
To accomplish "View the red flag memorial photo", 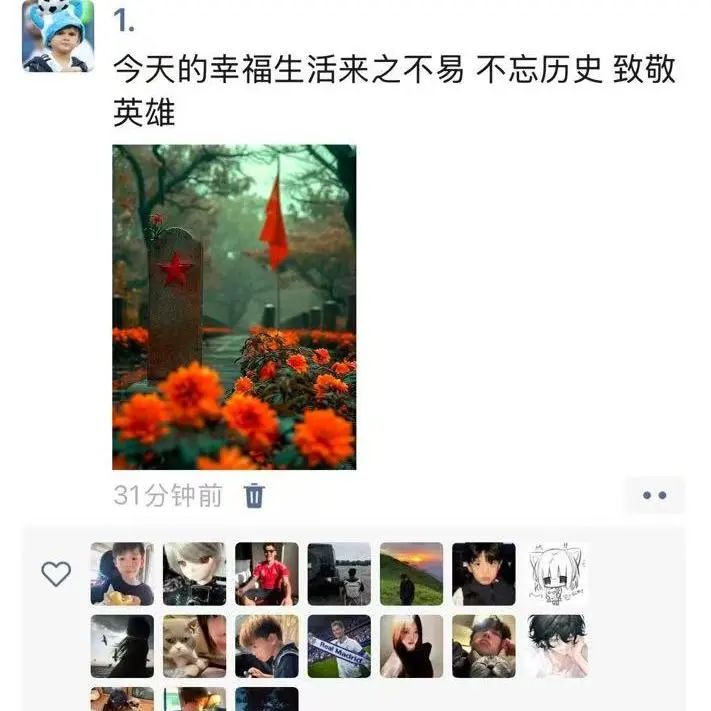I will click(x=234, y=307).
